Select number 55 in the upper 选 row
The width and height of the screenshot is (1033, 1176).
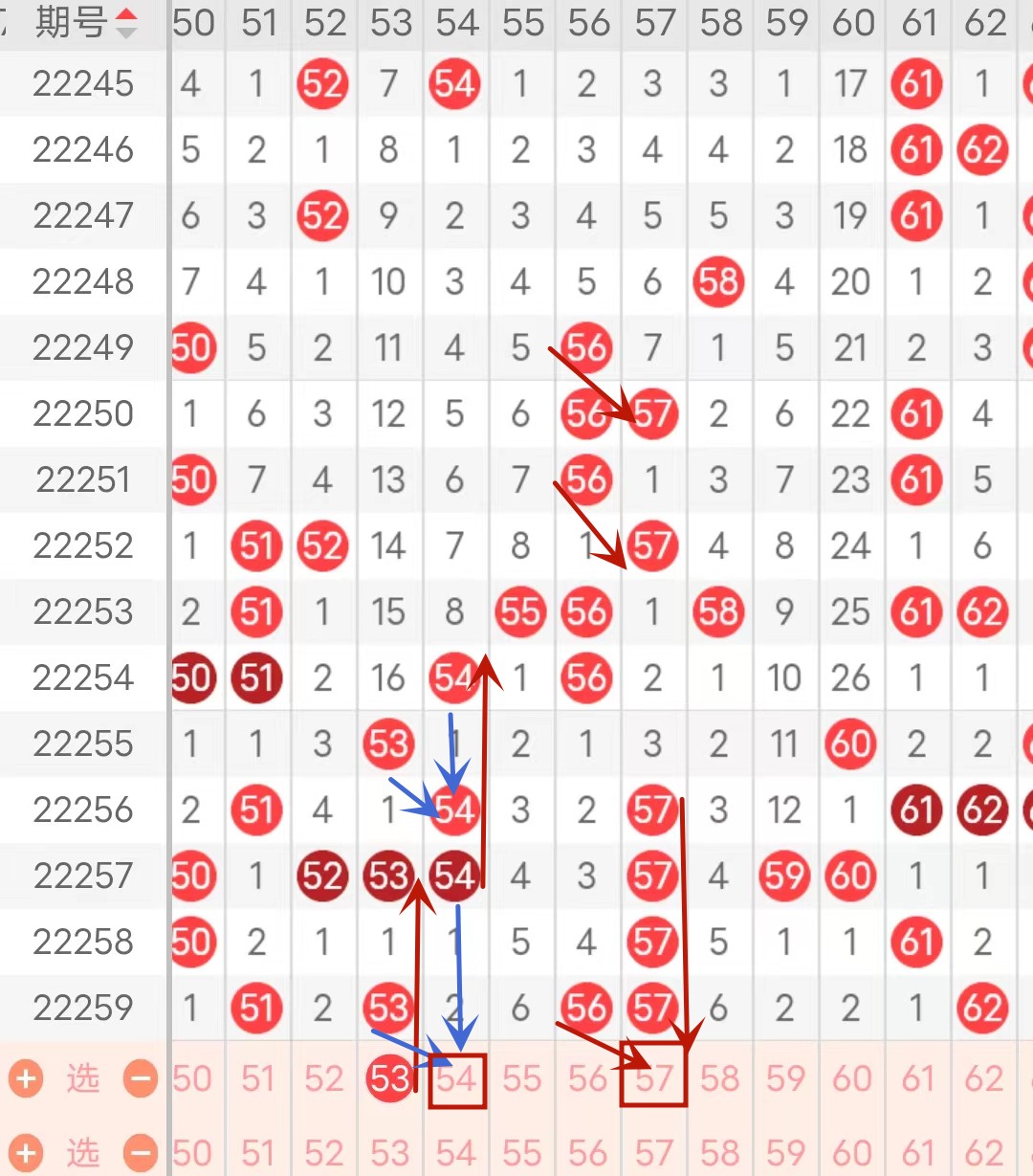coord(521,1079)
